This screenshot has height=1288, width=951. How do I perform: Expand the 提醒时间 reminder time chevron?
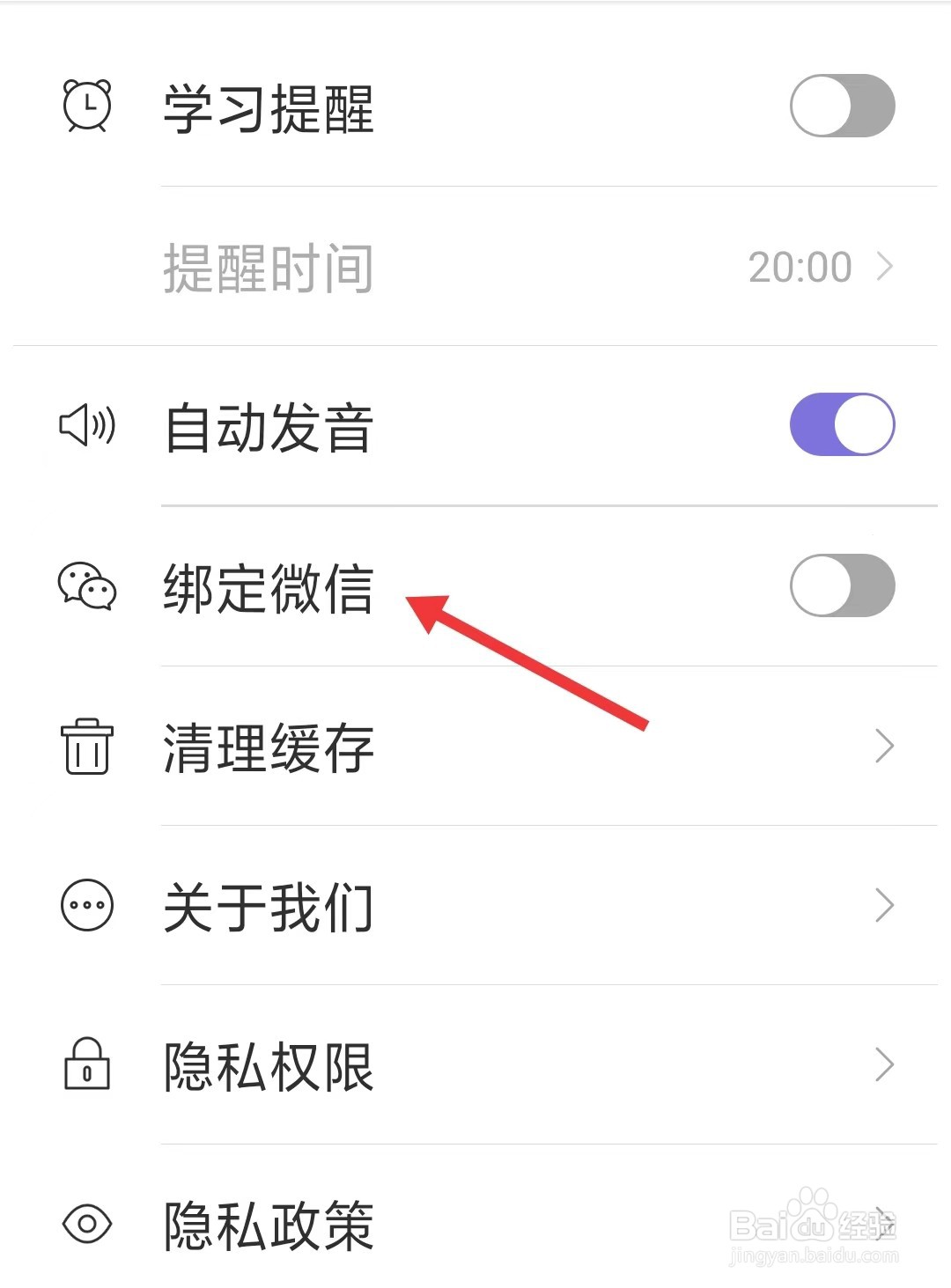pos(885,266)
